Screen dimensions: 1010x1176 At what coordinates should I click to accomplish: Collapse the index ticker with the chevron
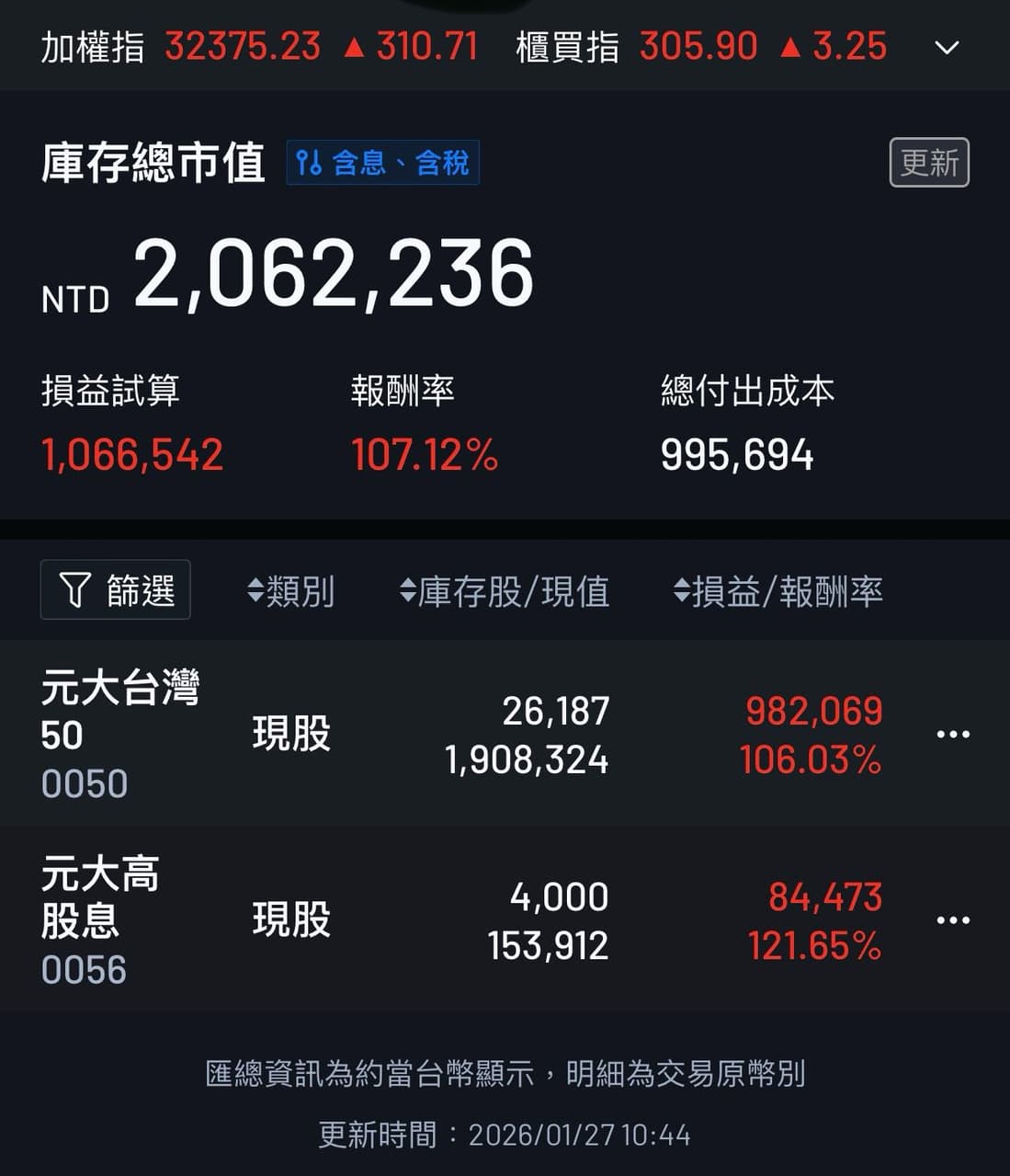[948, 50]
